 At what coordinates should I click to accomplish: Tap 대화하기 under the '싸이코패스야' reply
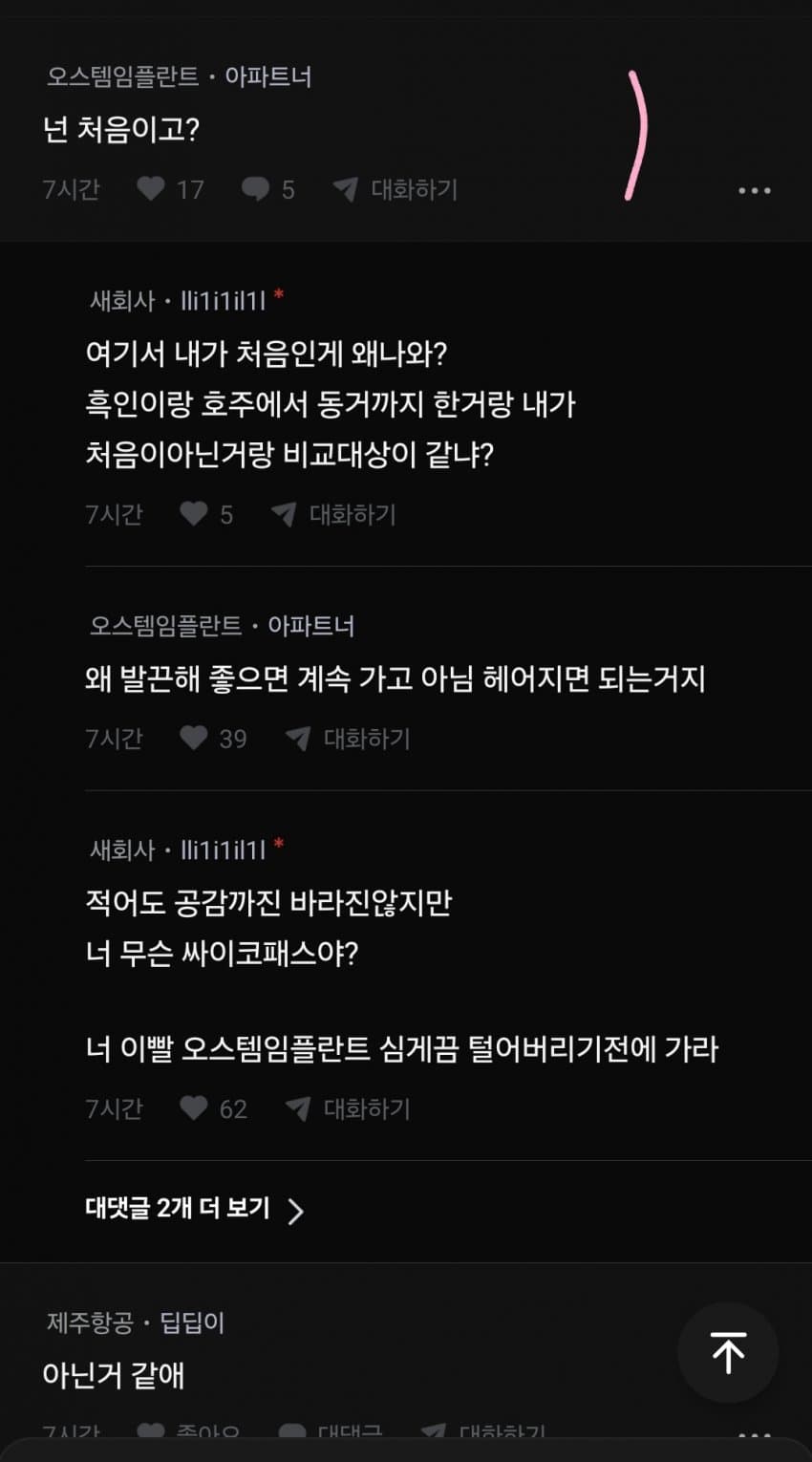(x=348, y=1107)
